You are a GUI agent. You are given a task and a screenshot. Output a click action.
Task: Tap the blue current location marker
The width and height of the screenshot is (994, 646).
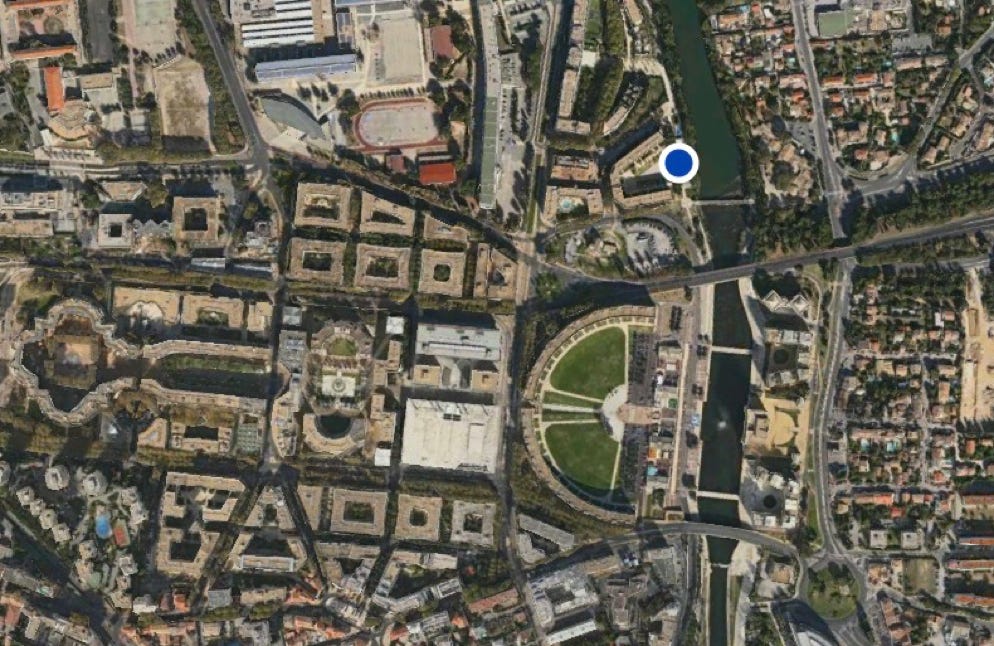tap(679, 163)
